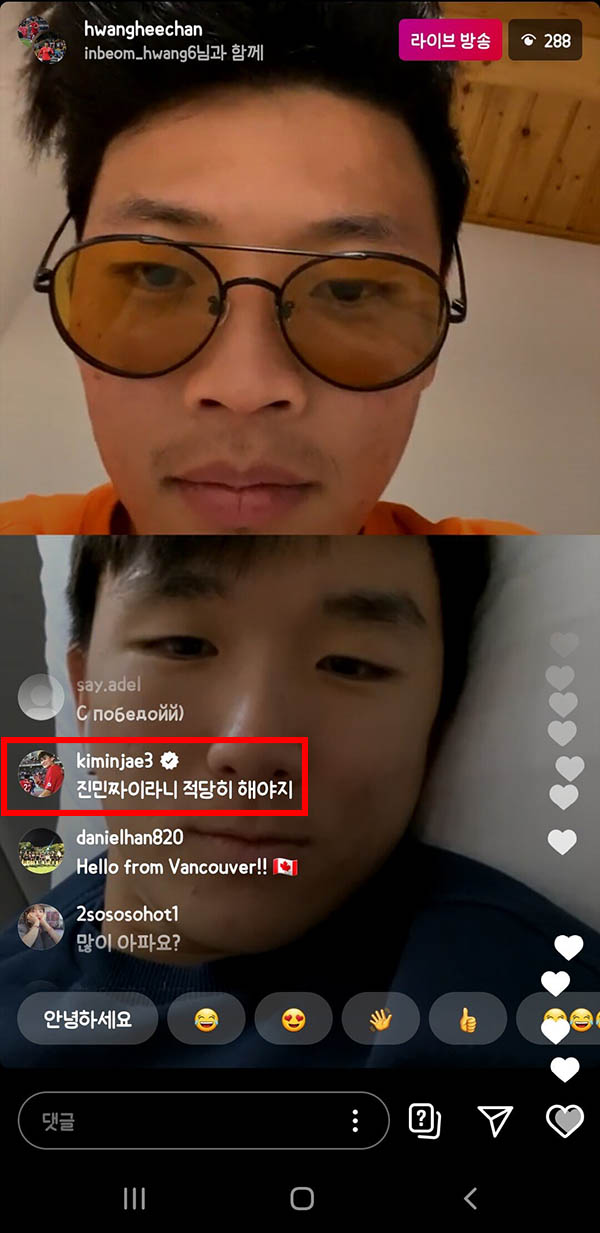
Task: Tap the 288 viewer count button
Action: tap(547, 41)
